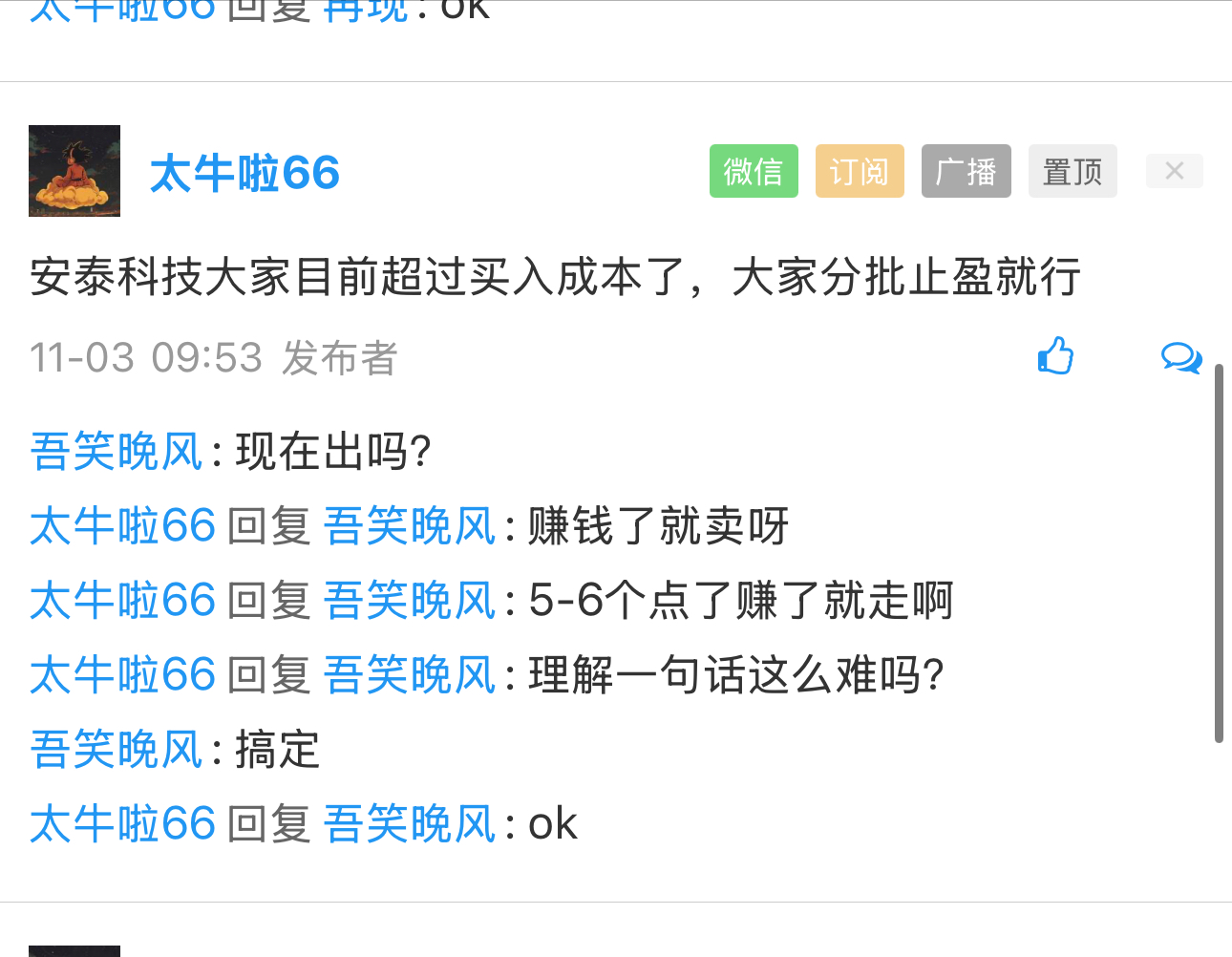Tap the 订阅 button

(859, 172)
